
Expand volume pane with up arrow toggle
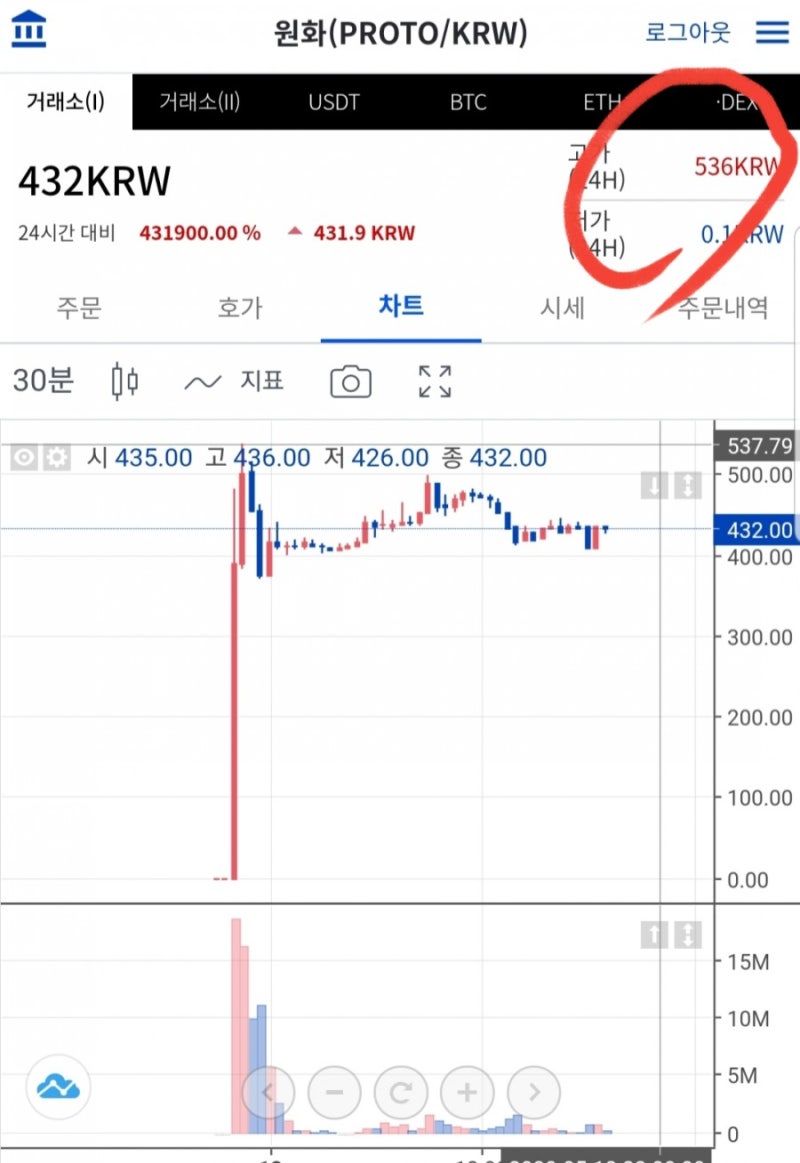click(x=653, y=934)
